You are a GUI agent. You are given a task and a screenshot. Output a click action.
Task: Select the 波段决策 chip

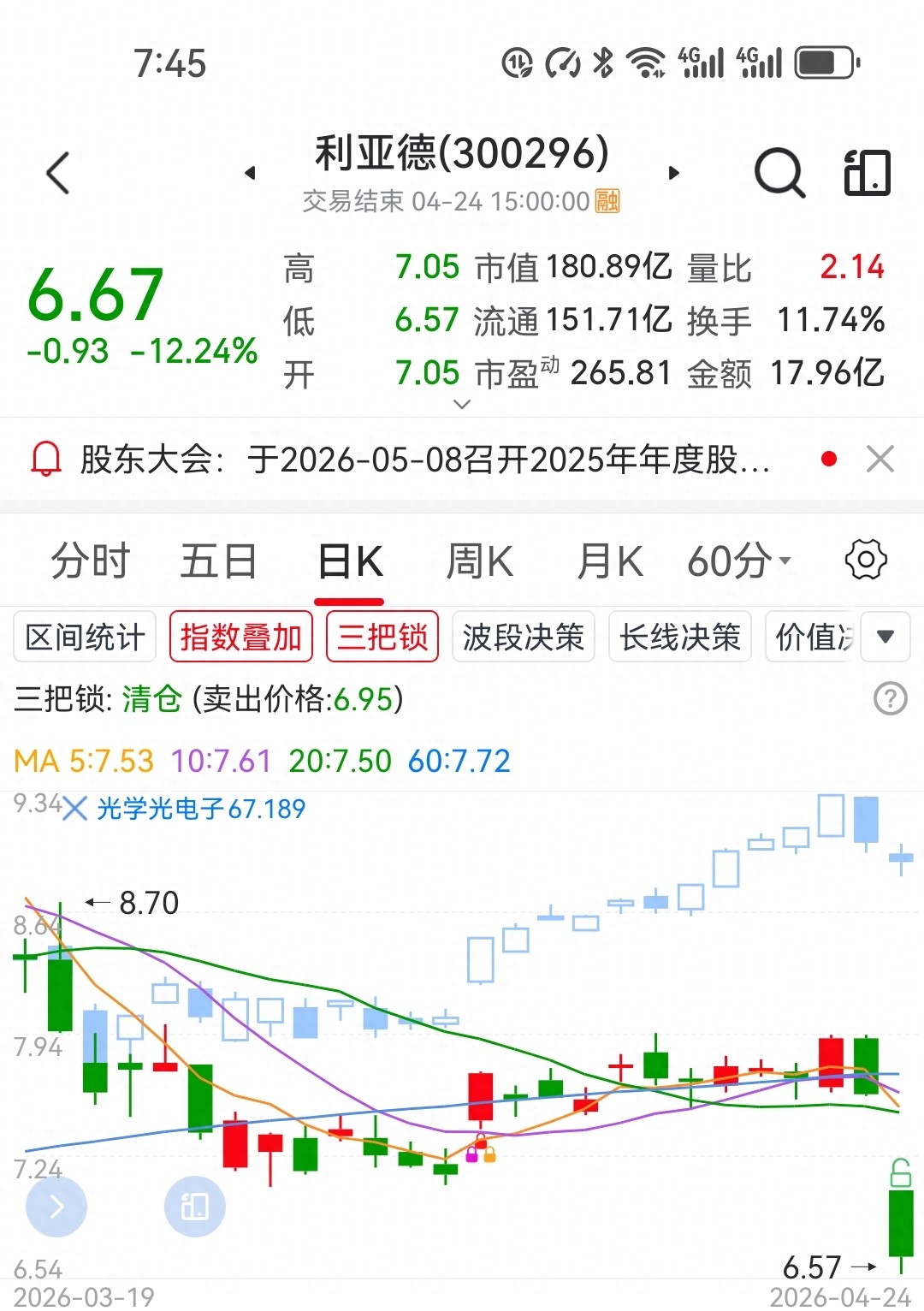click(524, 637)
